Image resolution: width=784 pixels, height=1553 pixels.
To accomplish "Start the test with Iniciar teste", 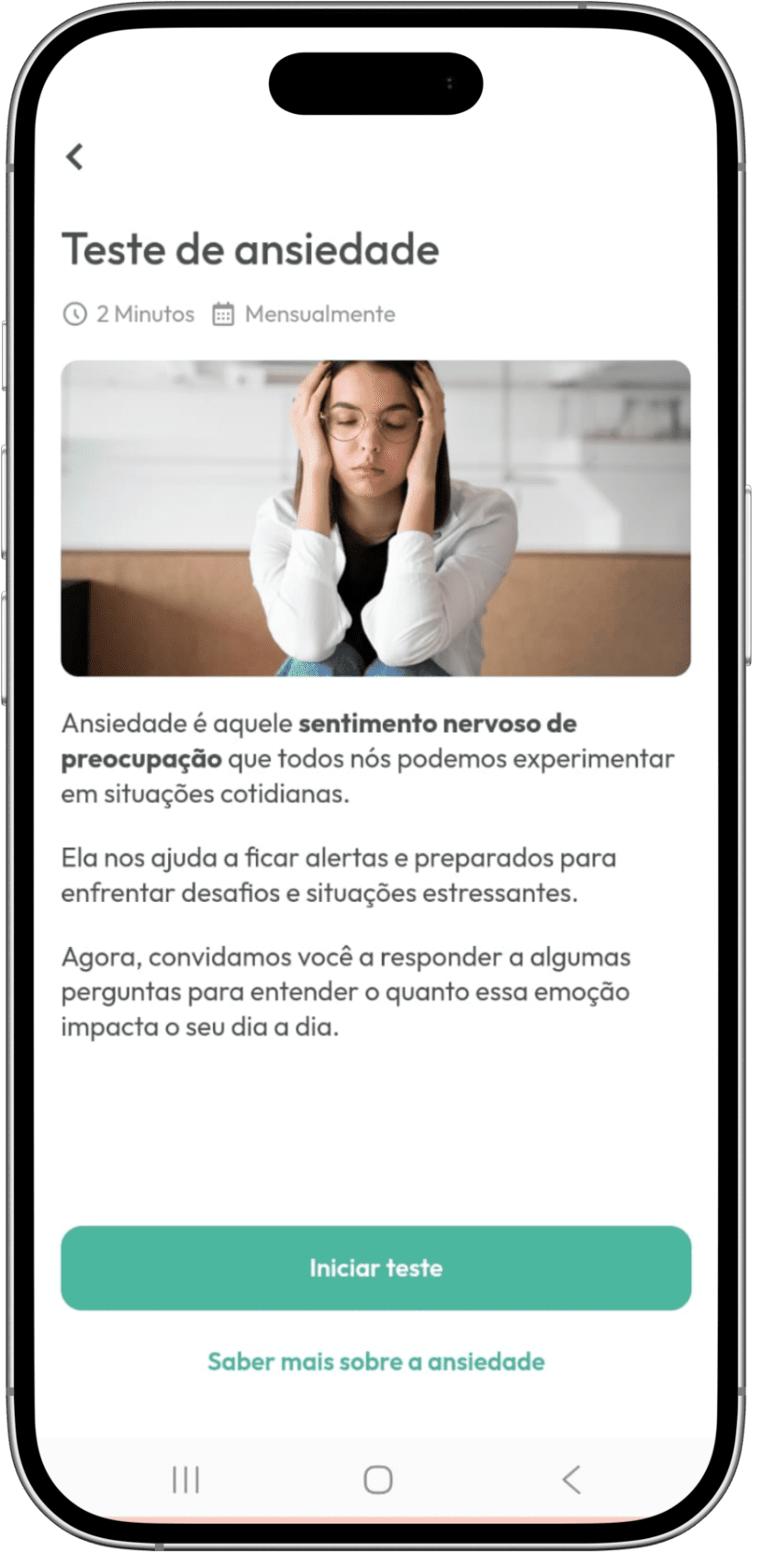I will [x=375, y=1267].
